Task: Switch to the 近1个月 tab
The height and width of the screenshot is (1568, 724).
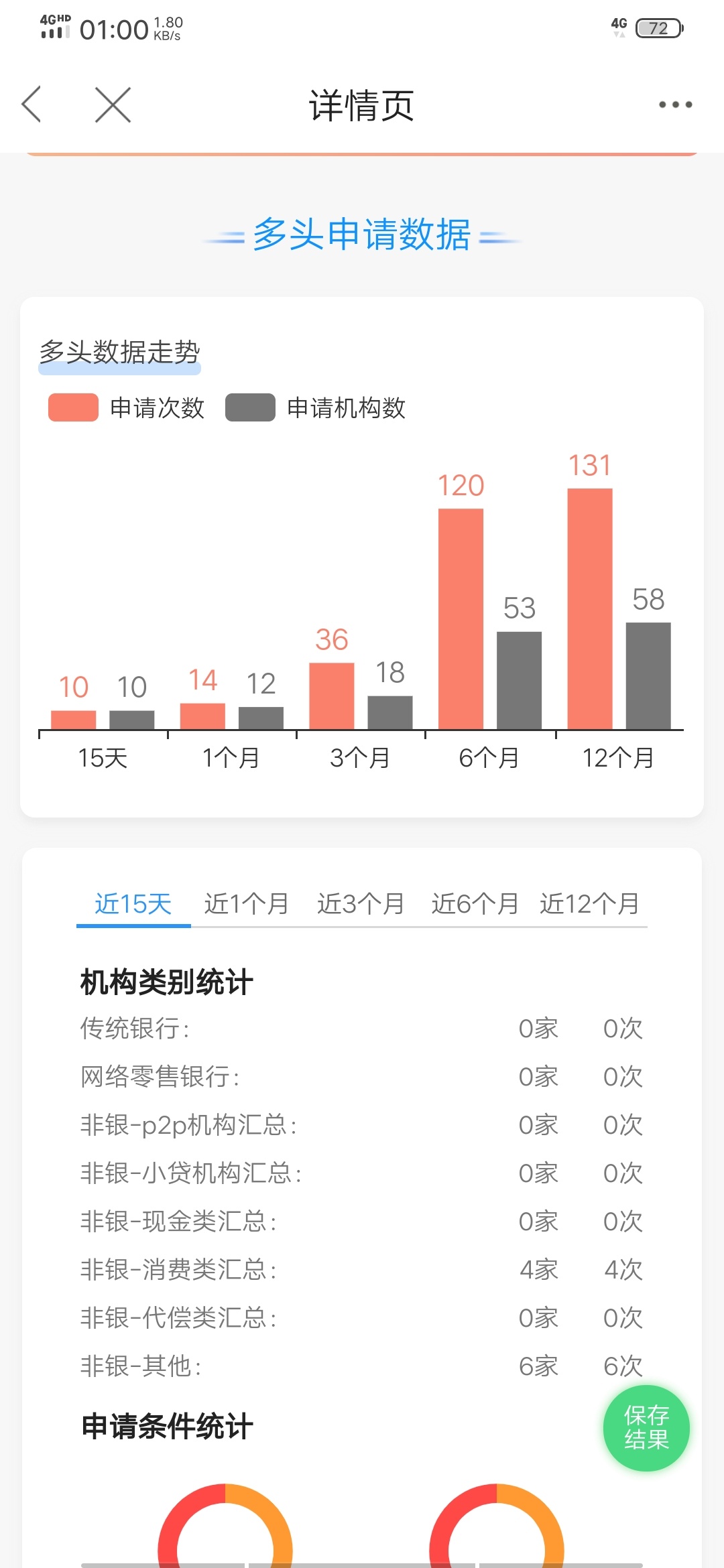Action: (246, 904)
